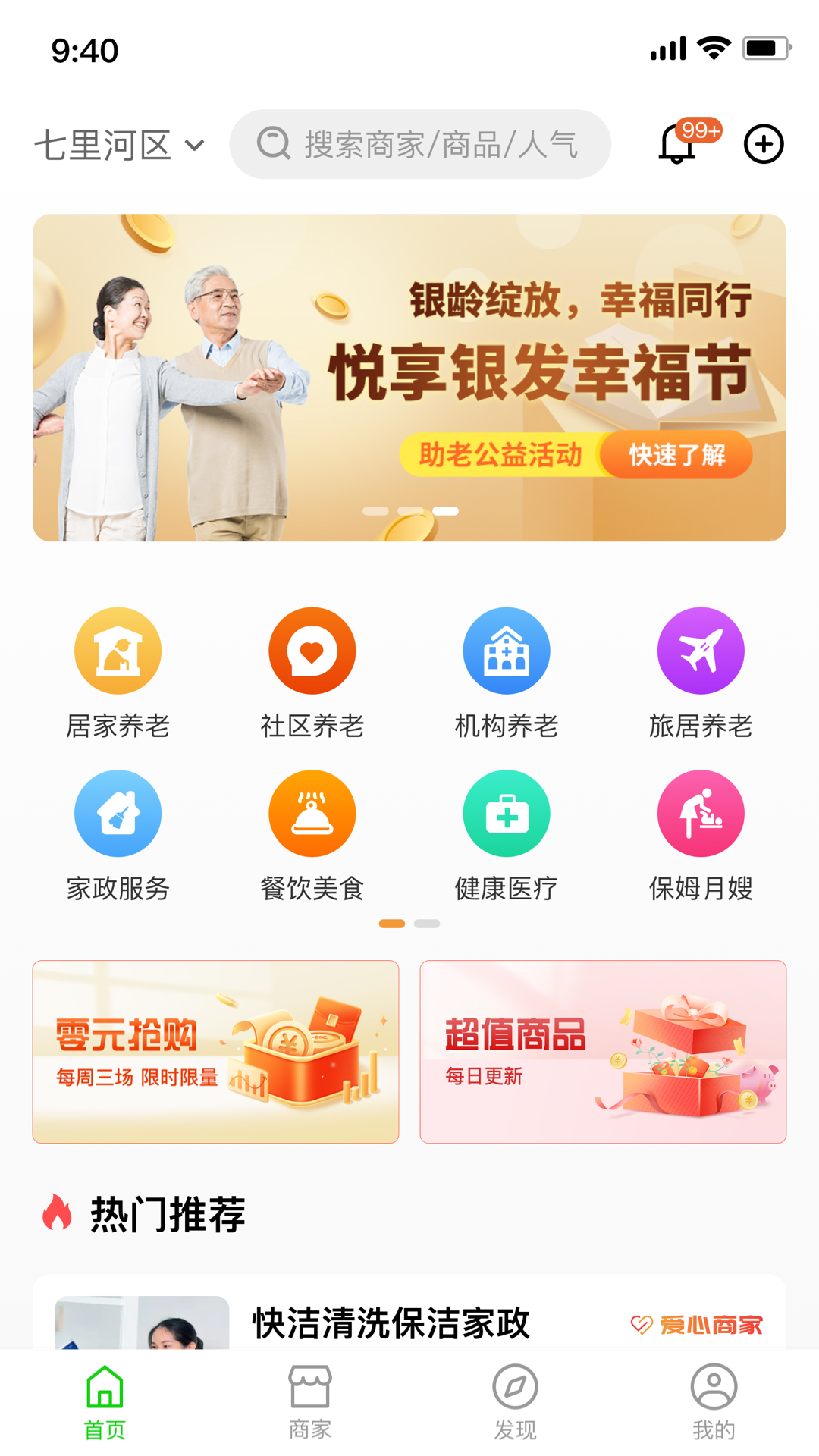Return to the 首页 tab
The image size is (819, 1456).
pyautogui.click(x=105, y=1402)
